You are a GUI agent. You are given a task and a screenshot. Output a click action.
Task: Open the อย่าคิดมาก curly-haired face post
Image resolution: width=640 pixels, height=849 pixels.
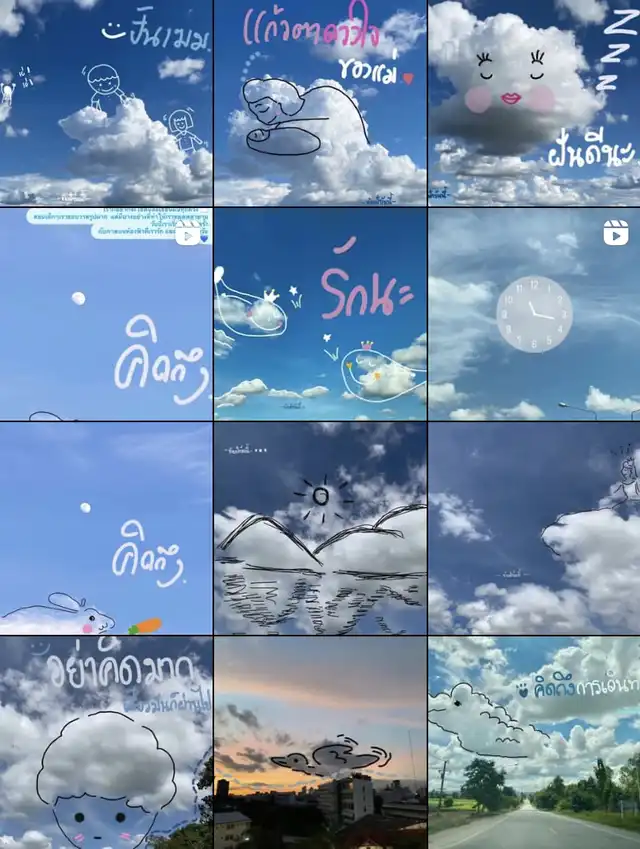[105, 743]
